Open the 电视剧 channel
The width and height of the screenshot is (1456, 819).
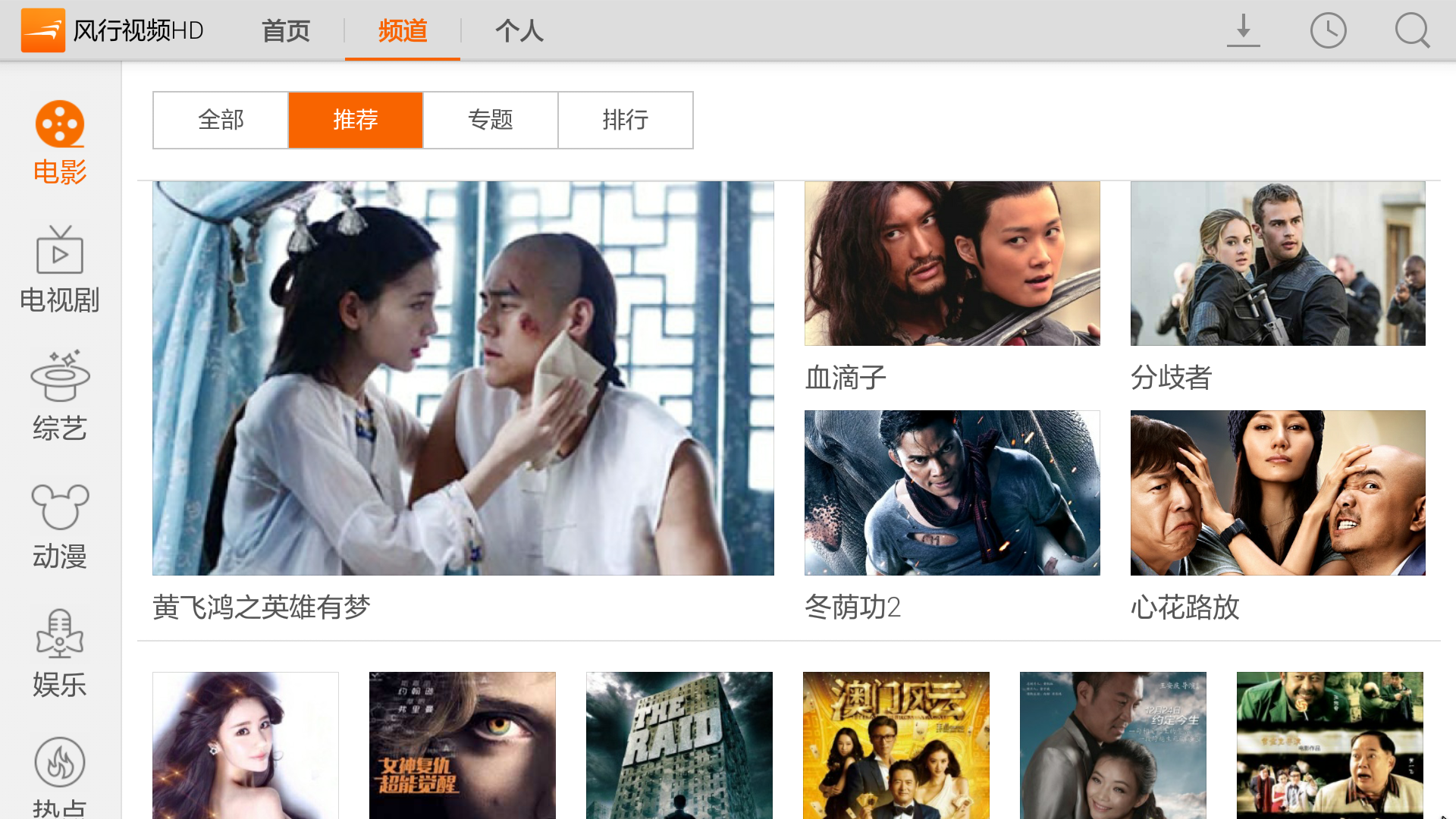pos(60,270)
